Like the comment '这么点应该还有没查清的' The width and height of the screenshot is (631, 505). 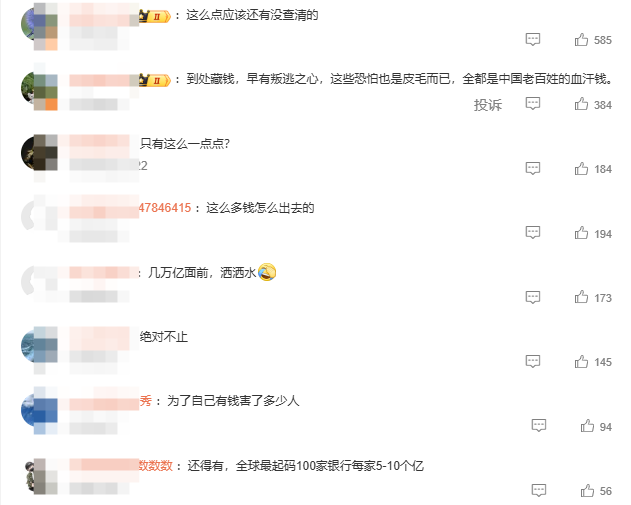point(581,40)
